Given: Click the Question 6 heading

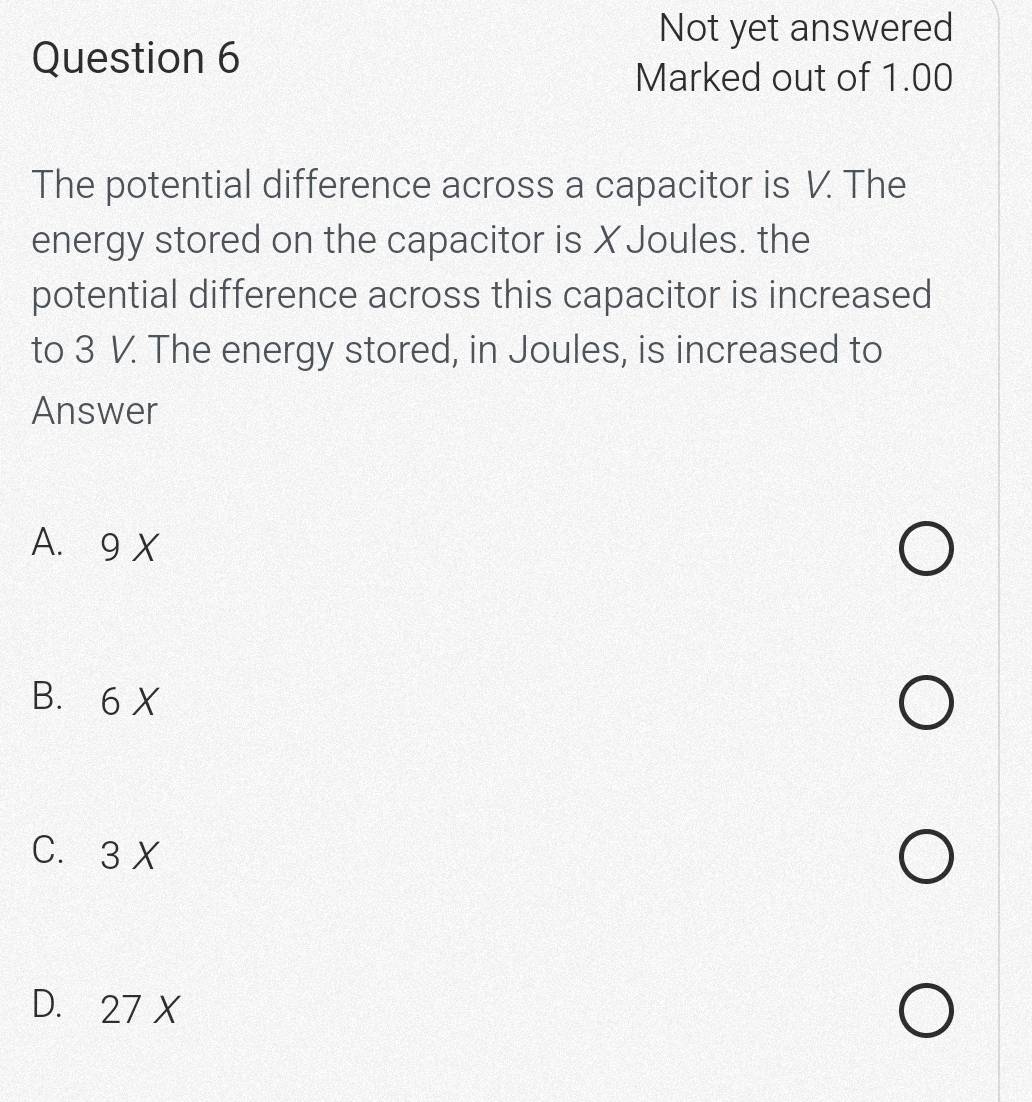Looking at the screenshot, I should (x=135, y=58).
